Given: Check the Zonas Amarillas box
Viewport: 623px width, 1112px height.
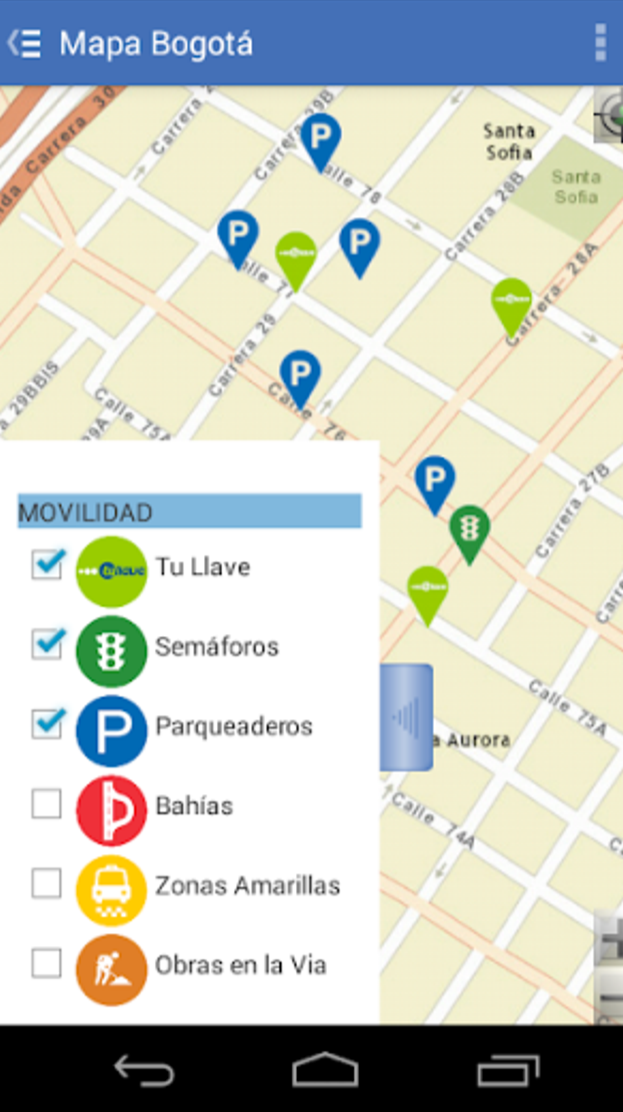Looking at the screenshot, I should [x=47, y=884].
